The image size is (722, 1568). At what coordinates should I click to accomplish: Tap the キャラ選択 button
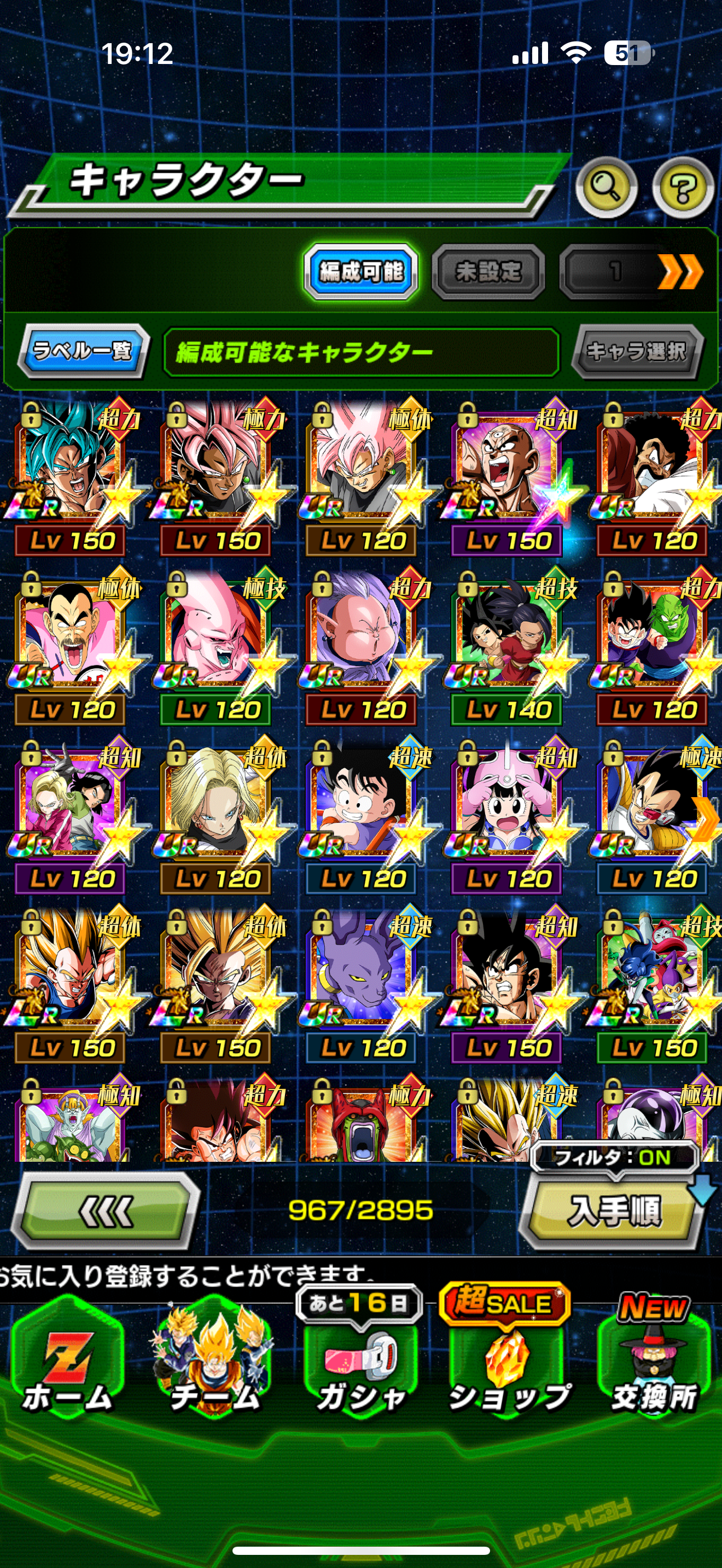tap(637, 351)
